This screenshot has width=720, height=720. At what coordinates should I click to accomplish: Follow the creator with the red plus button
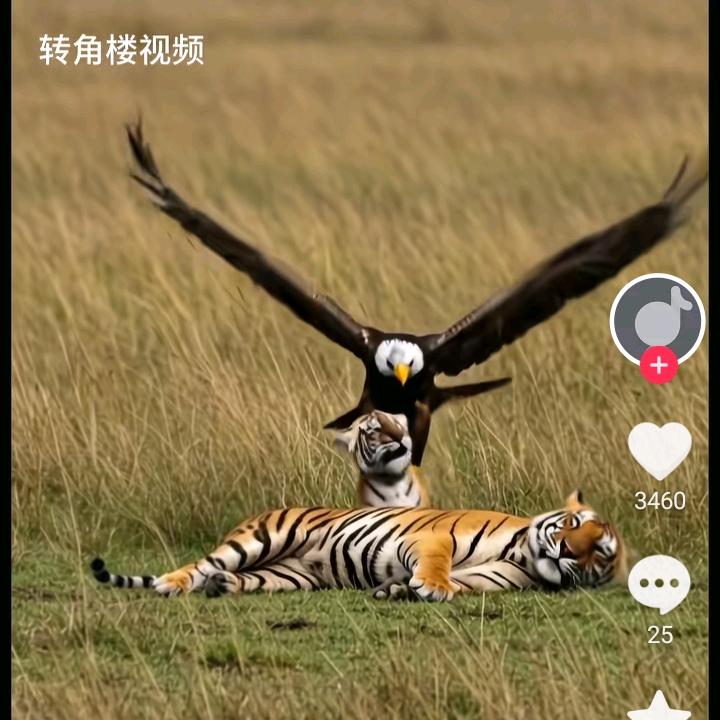click(x=658, y=366)
